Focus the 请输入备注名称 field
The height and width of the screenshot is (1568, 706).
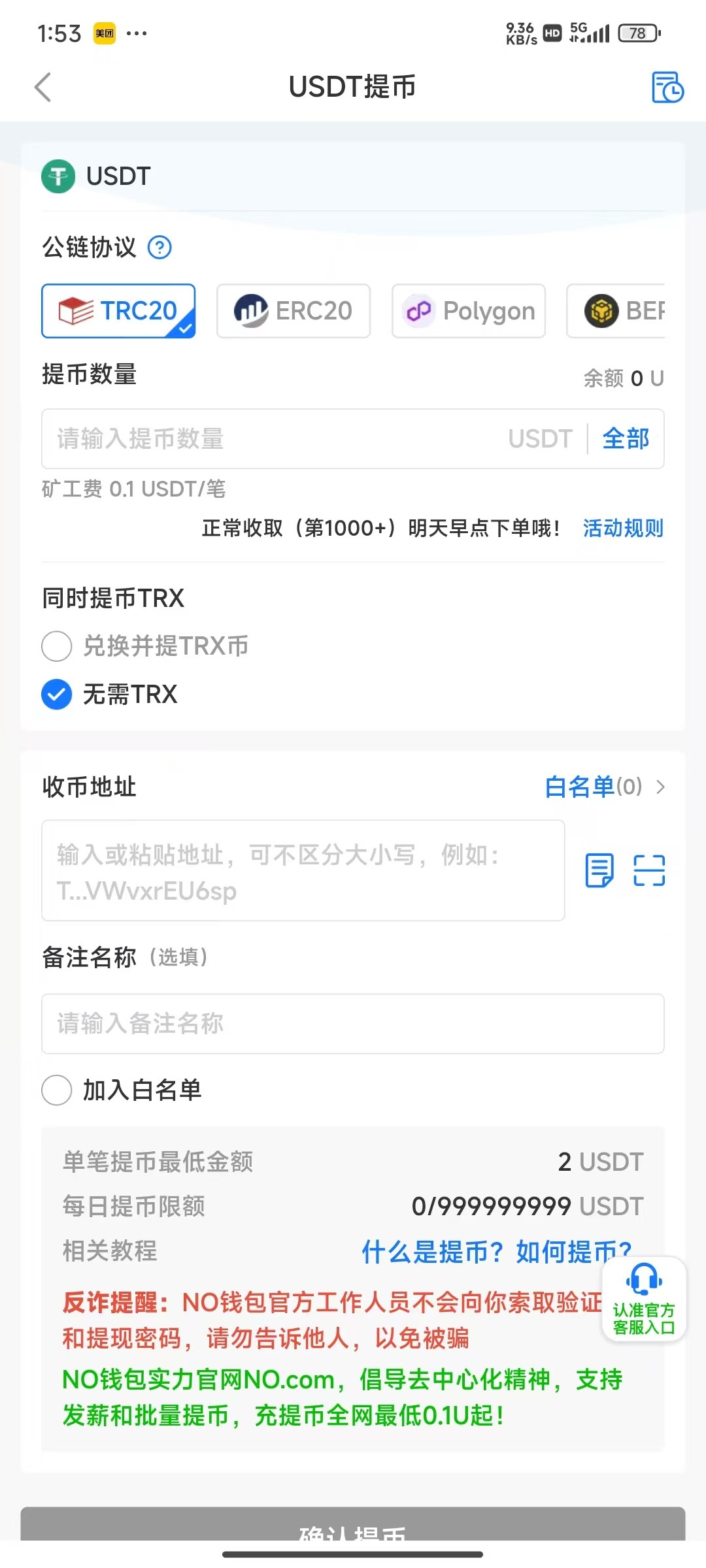[353, 1024]
